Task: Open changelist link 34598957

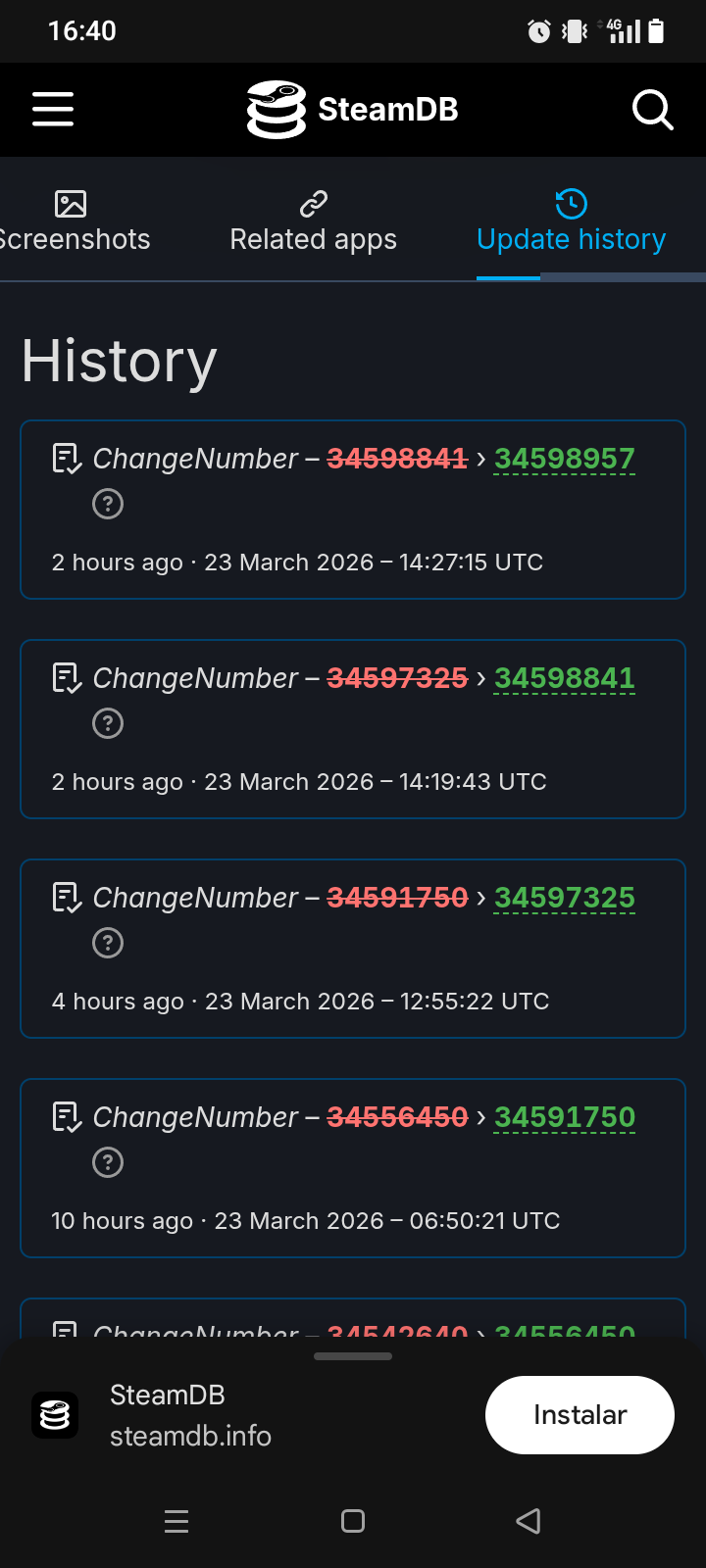Action: [565, 459]
